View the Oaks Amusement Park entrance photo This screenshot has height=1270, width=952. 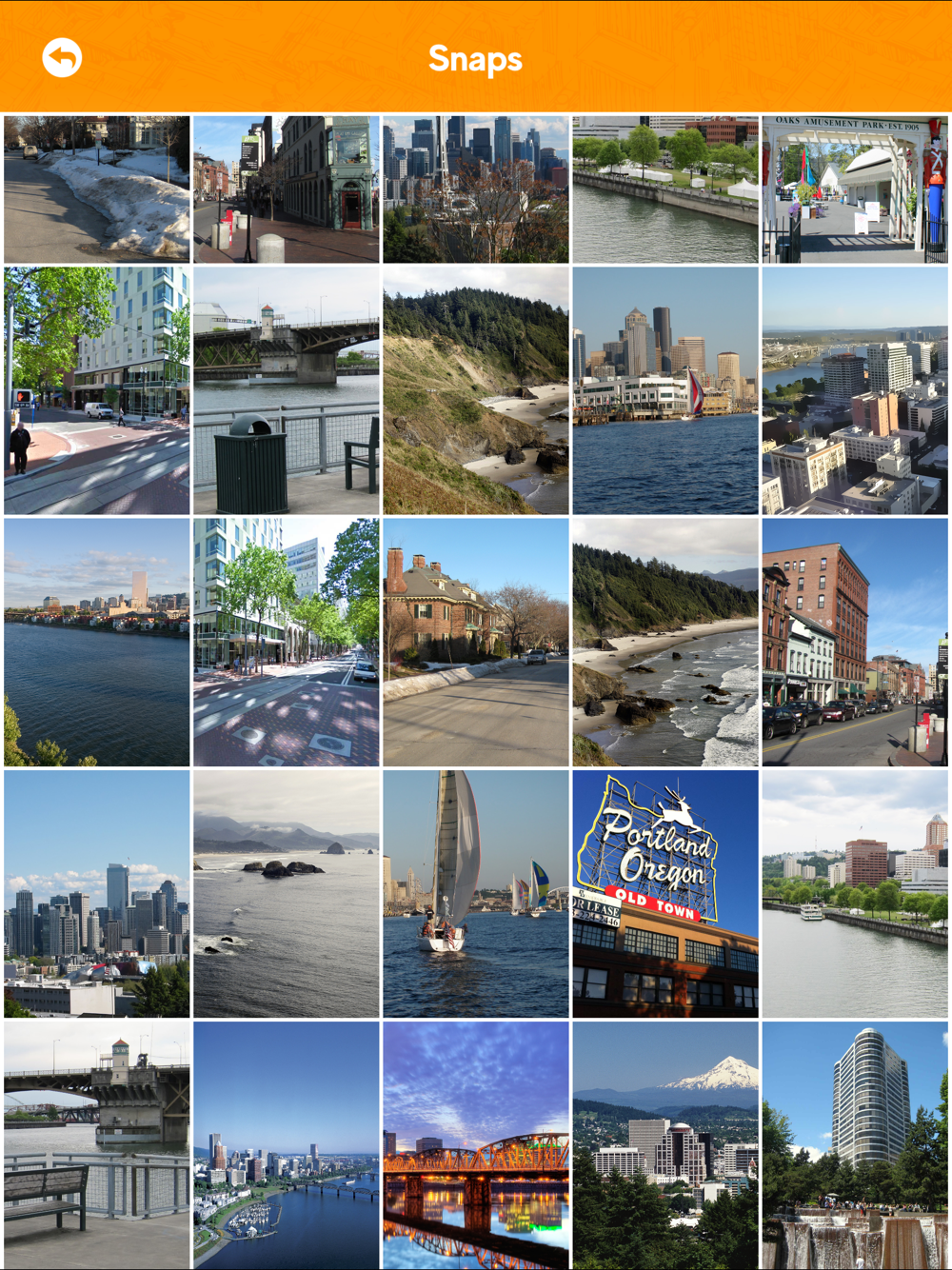pos(855,189)
